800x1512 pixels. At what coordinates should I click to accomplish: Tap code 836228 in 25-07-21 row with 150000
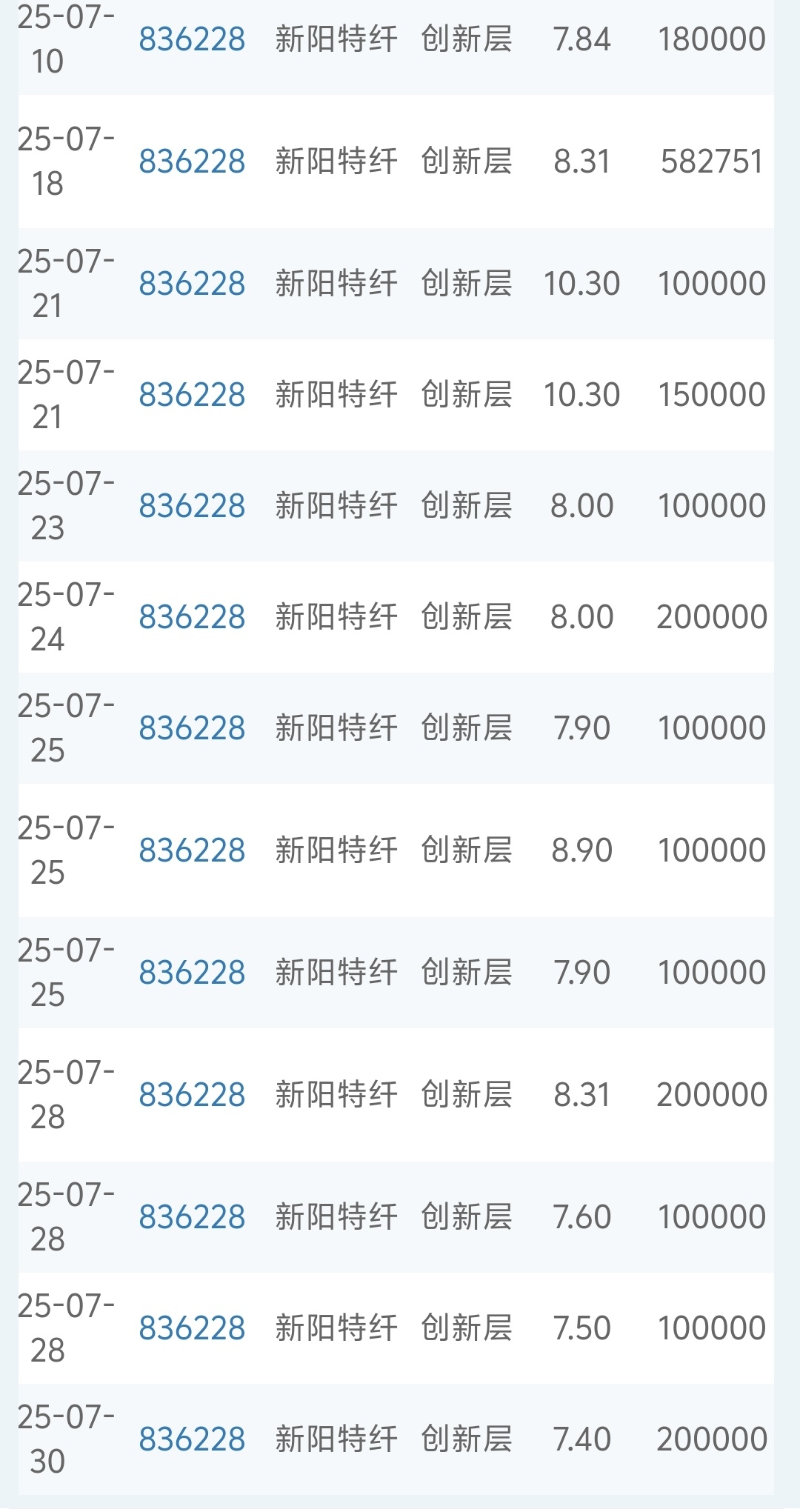[192, 395]
